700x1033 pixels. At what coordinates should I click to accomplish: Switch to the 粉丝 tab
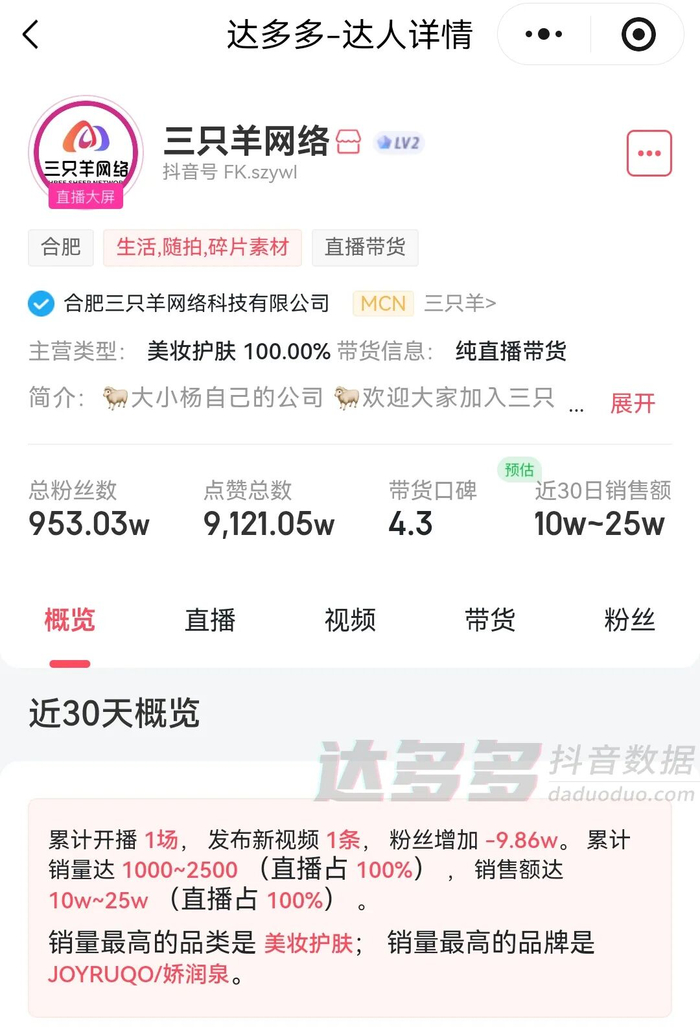coord(630,620)
